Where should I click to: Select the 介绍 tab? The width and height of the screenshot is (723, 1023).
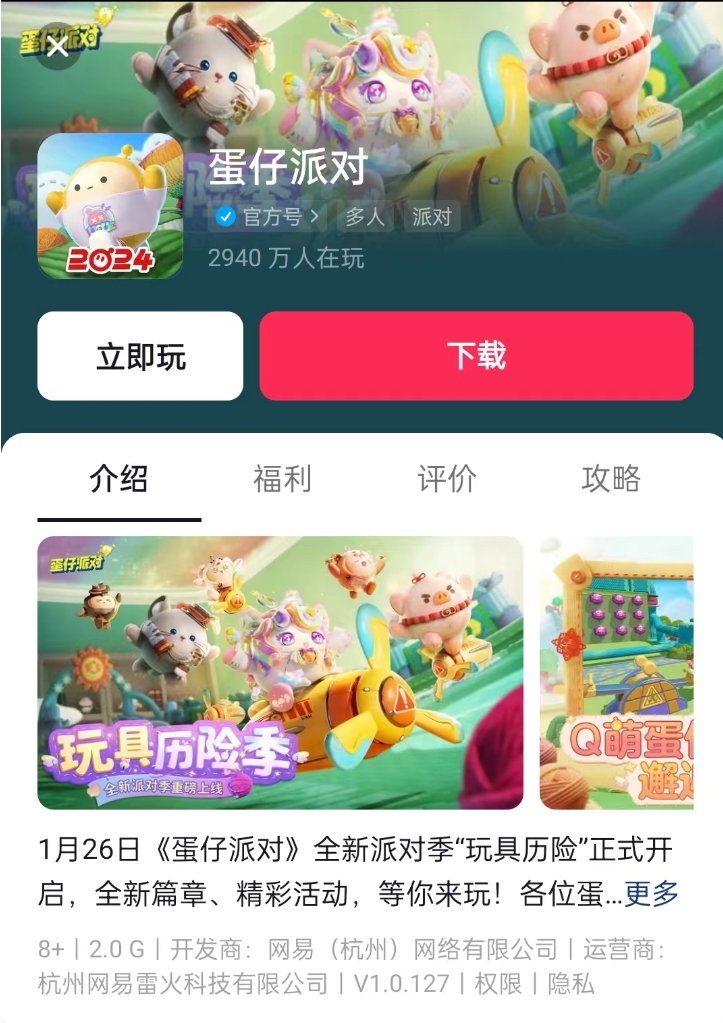[119, 479]
